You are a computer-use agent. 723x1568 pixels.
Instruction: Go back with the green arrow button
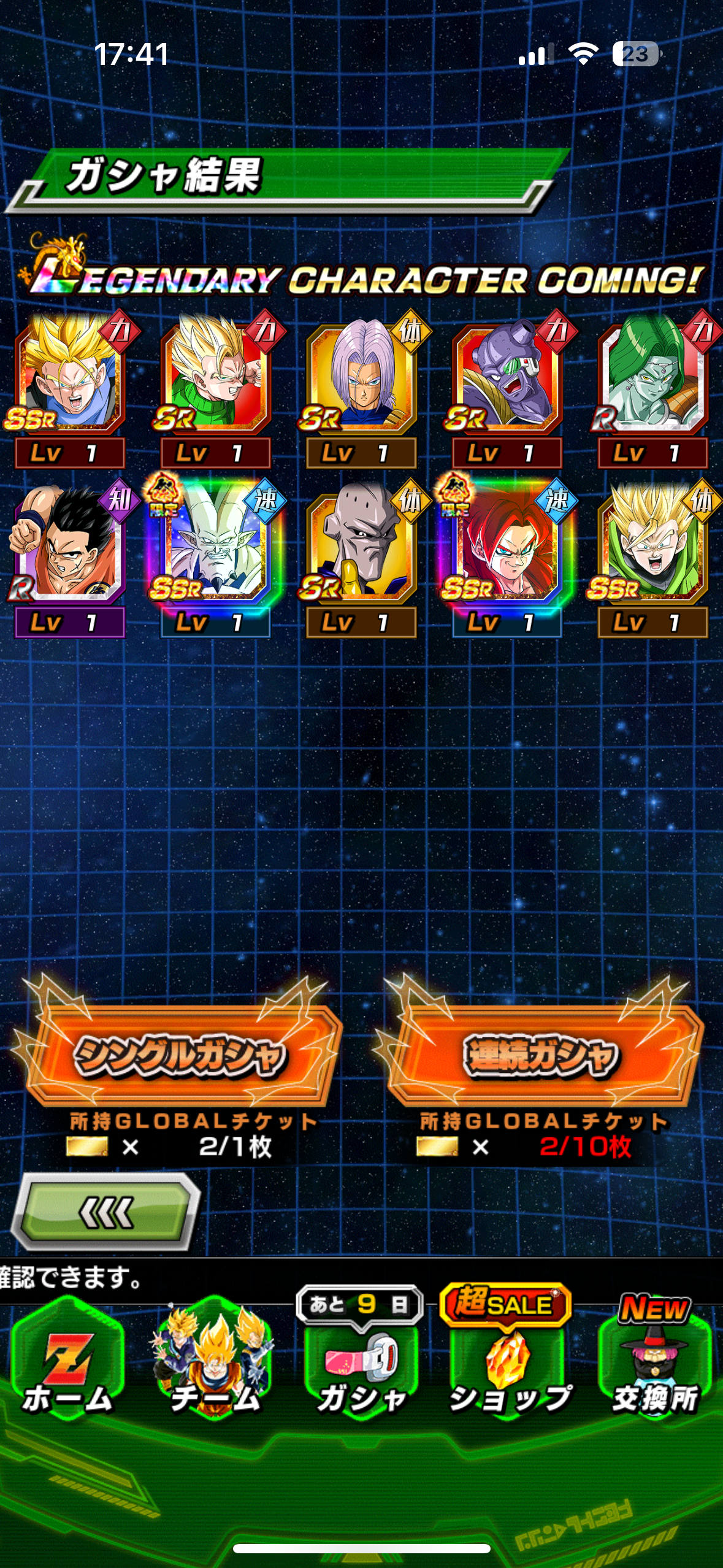107,1212
